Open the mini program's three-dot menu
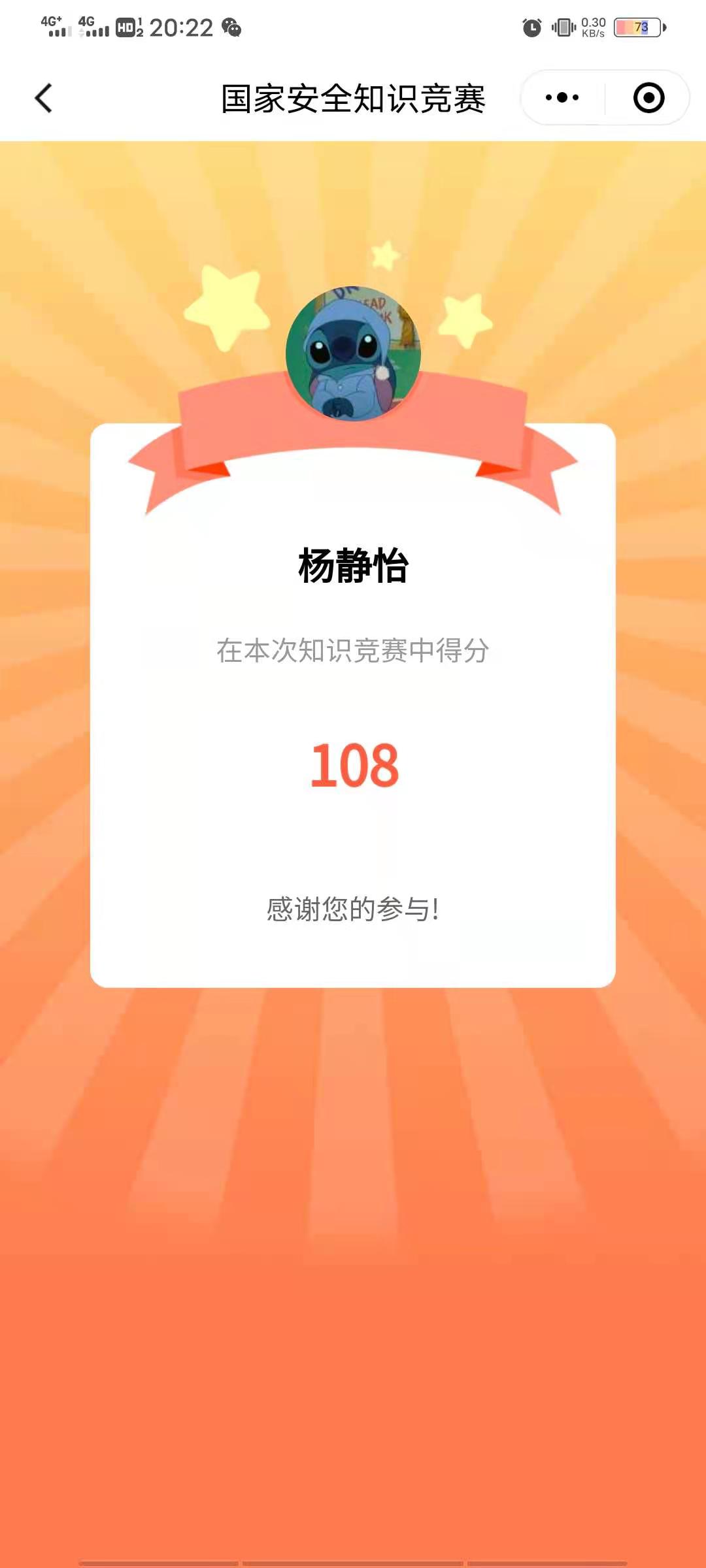The height and width of the screenshot is (1568, 706). click(562, 98)
